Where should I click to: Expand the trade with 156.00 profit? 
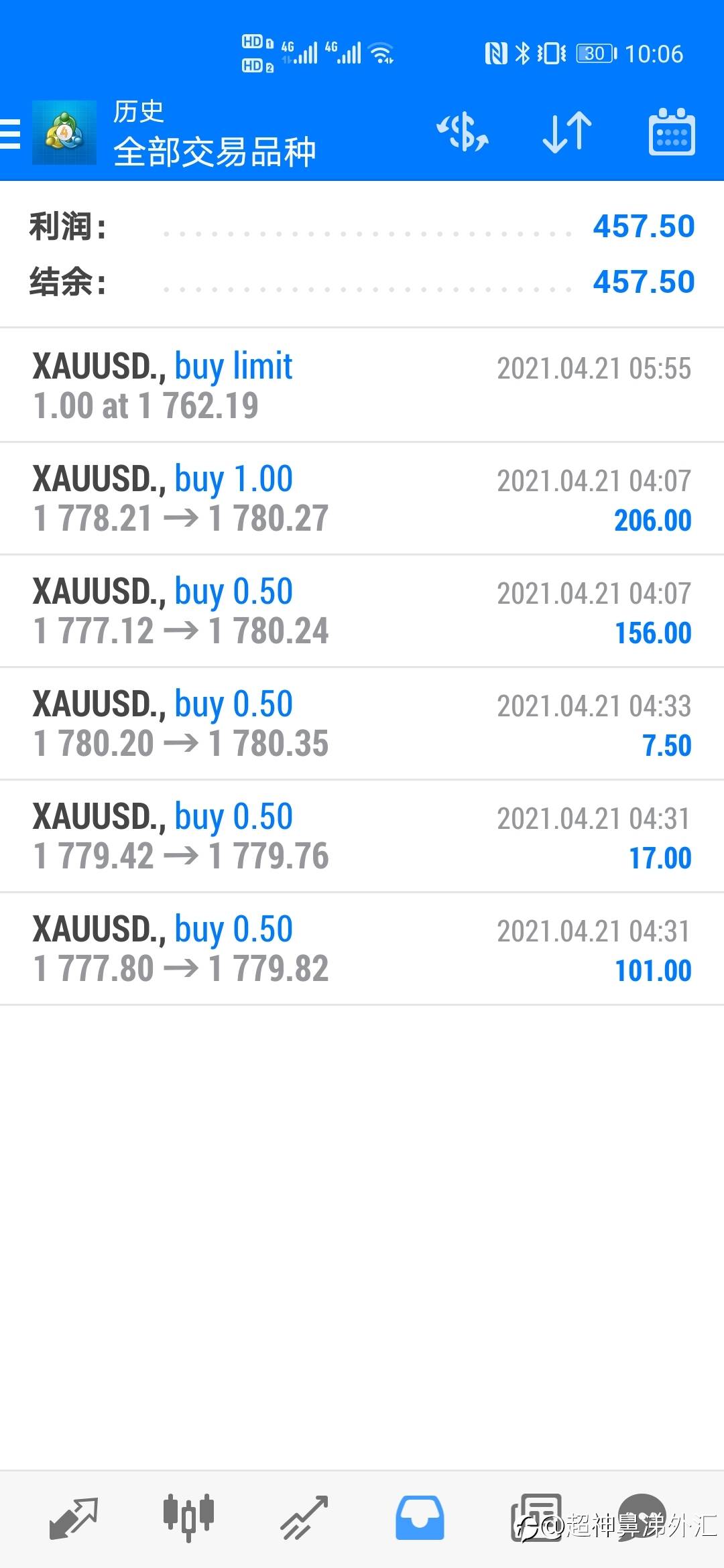tap(362, 610)
